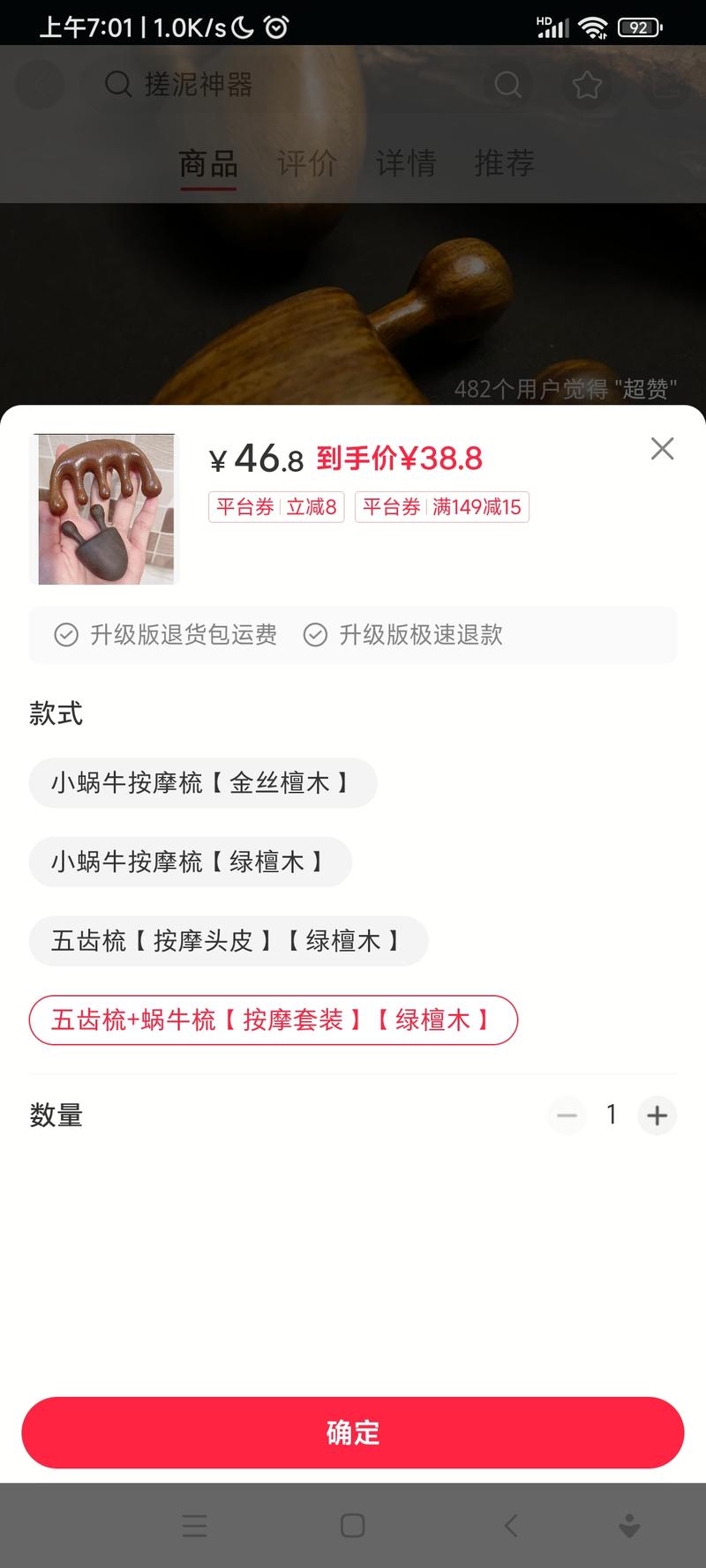Confirm selection with 确定 button
The width and height of the screenshot is (706, 1568).
[x=353, y=1432]
